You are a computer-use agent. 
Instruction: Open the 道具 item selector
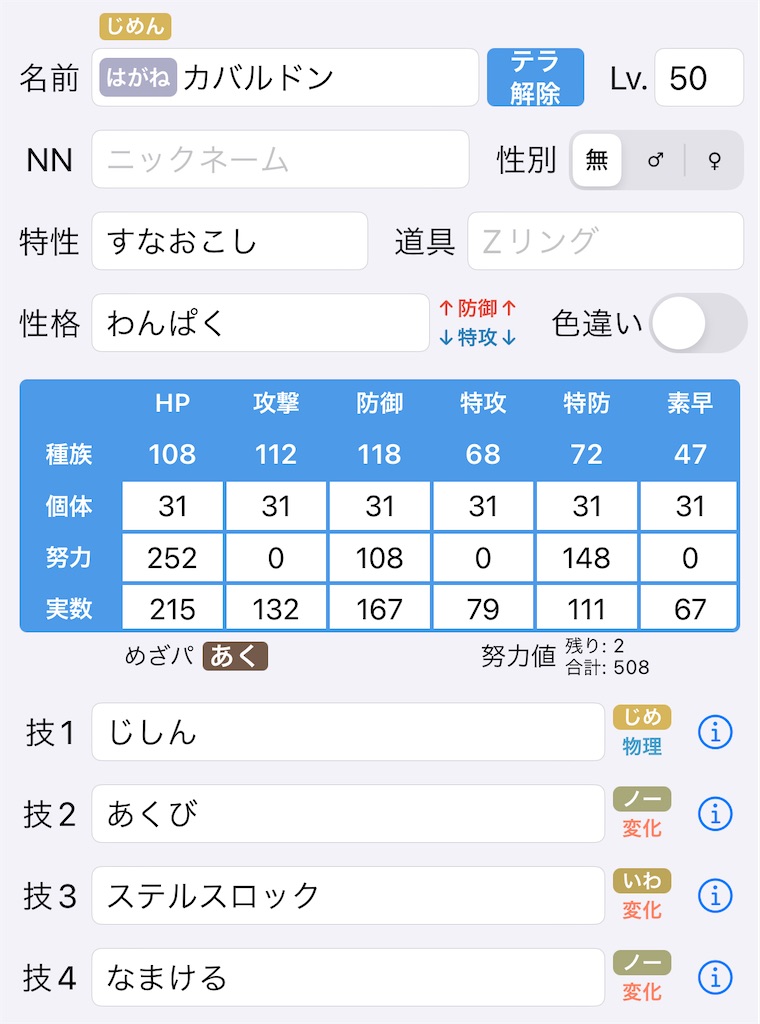tap(605, 241)
